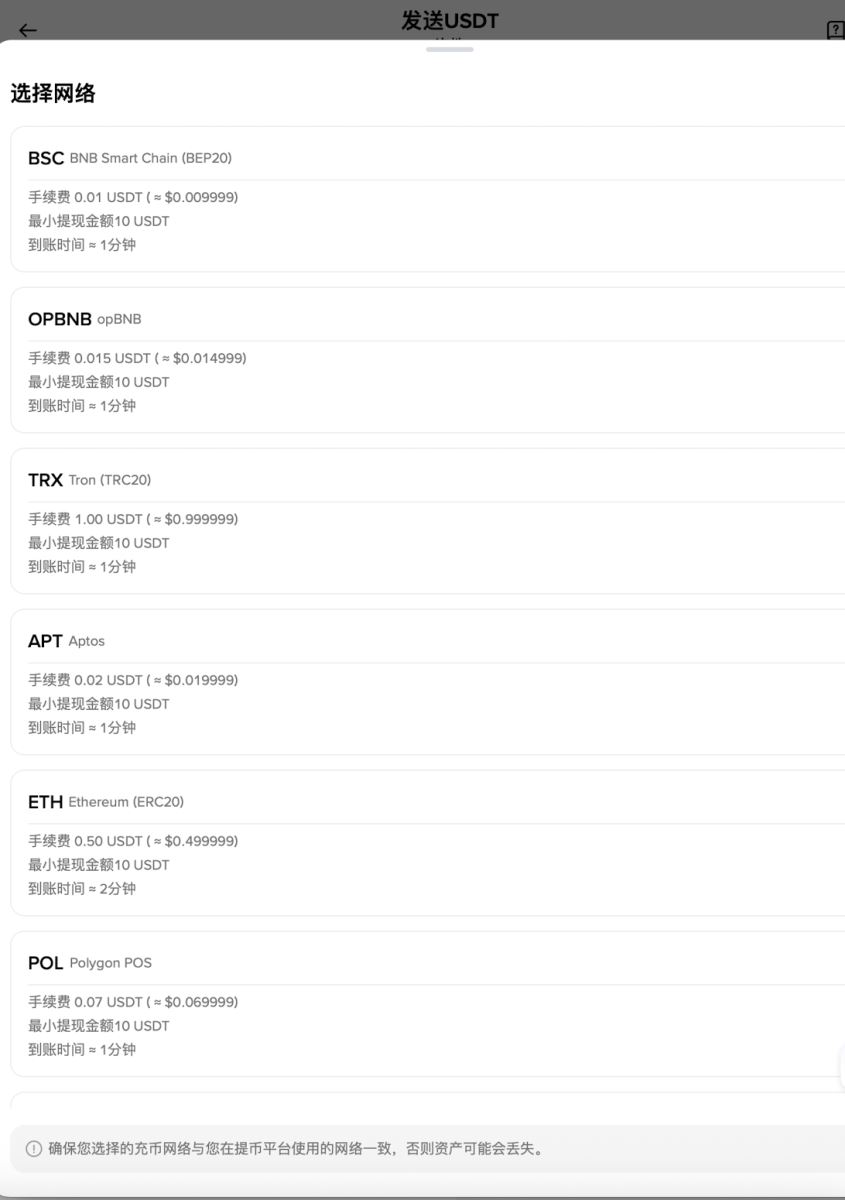Tap the sheet drag handle below the title
845x1200 pixels.
coord(449,45)
